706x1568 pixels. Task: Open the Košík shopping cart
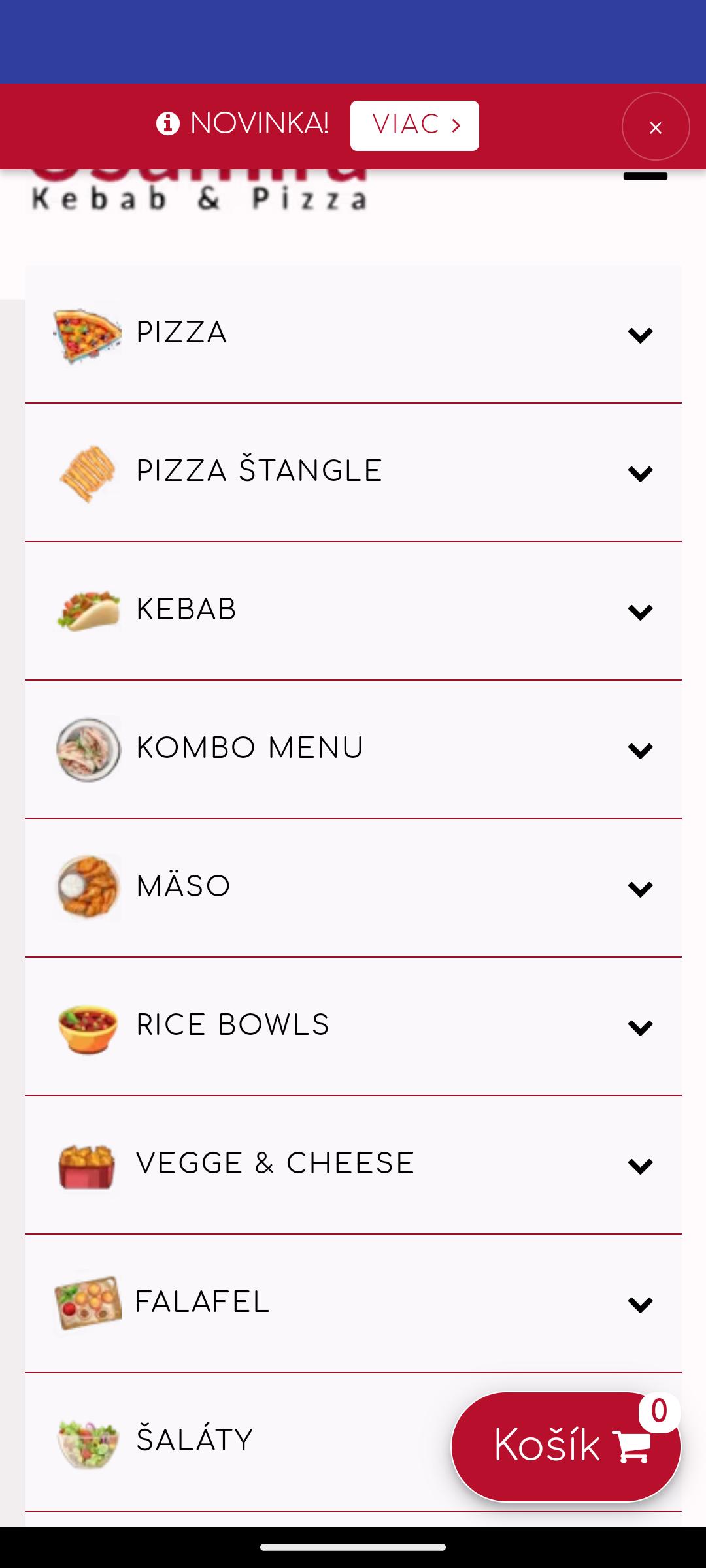[x=565, y=1446]
